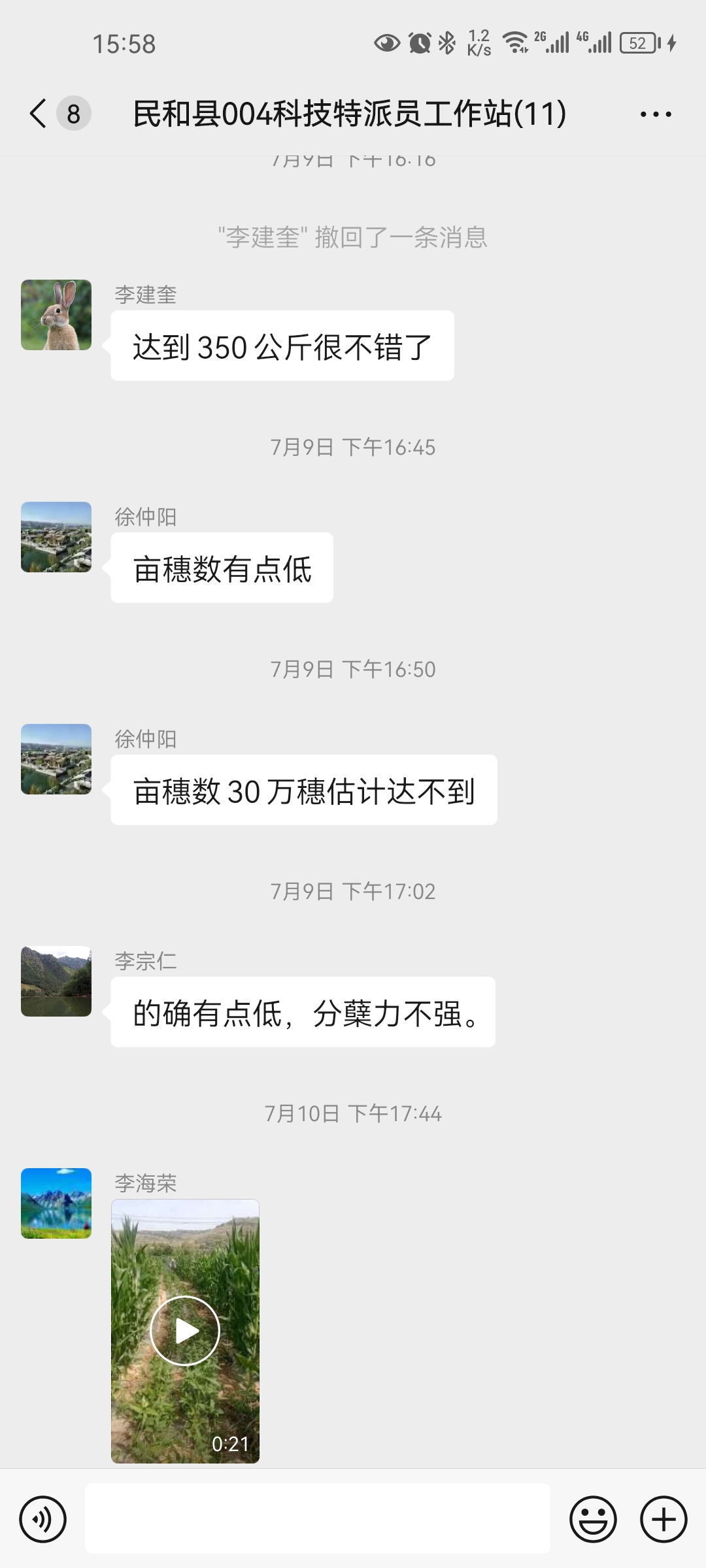
Task: View 李建奎's rabbit avatar profile
Action: [x=56, y=315]
